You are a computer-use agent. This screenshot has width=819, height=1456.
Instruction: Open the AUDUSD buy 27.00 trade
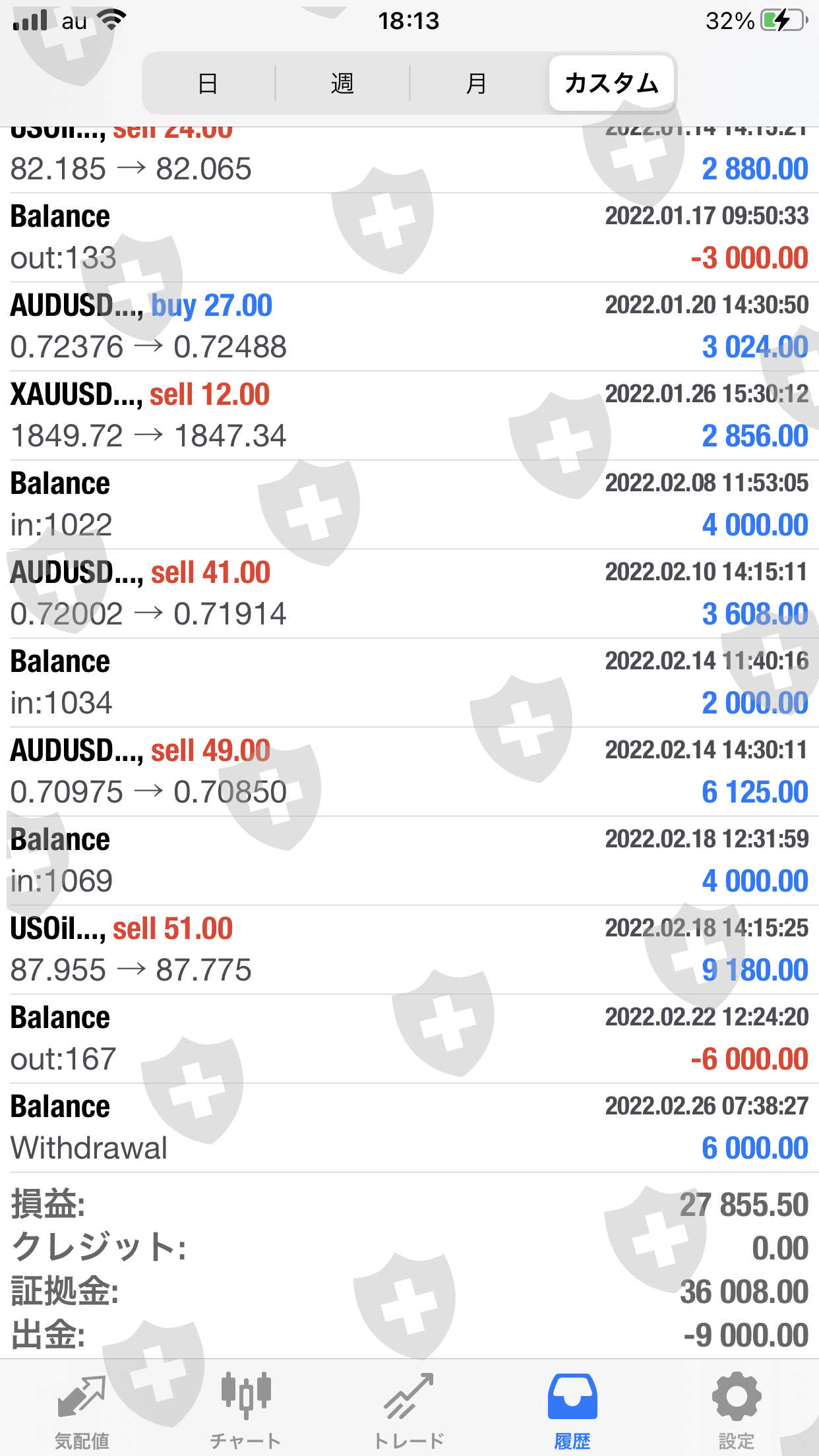(409, 326)
